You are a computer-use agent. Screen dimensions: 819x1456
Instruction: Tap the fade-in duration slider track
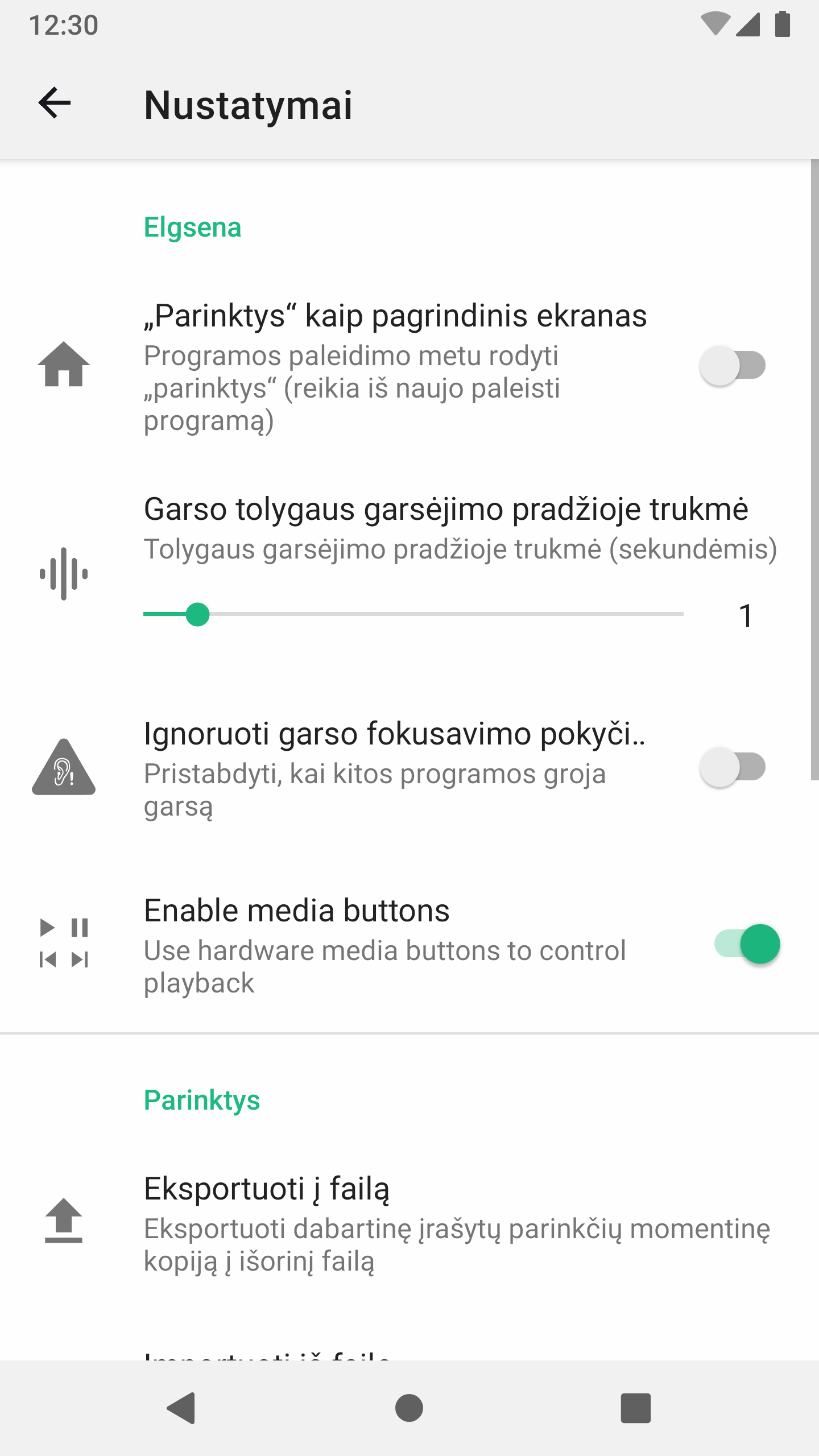pyautogui.click(x=413, y=614)
